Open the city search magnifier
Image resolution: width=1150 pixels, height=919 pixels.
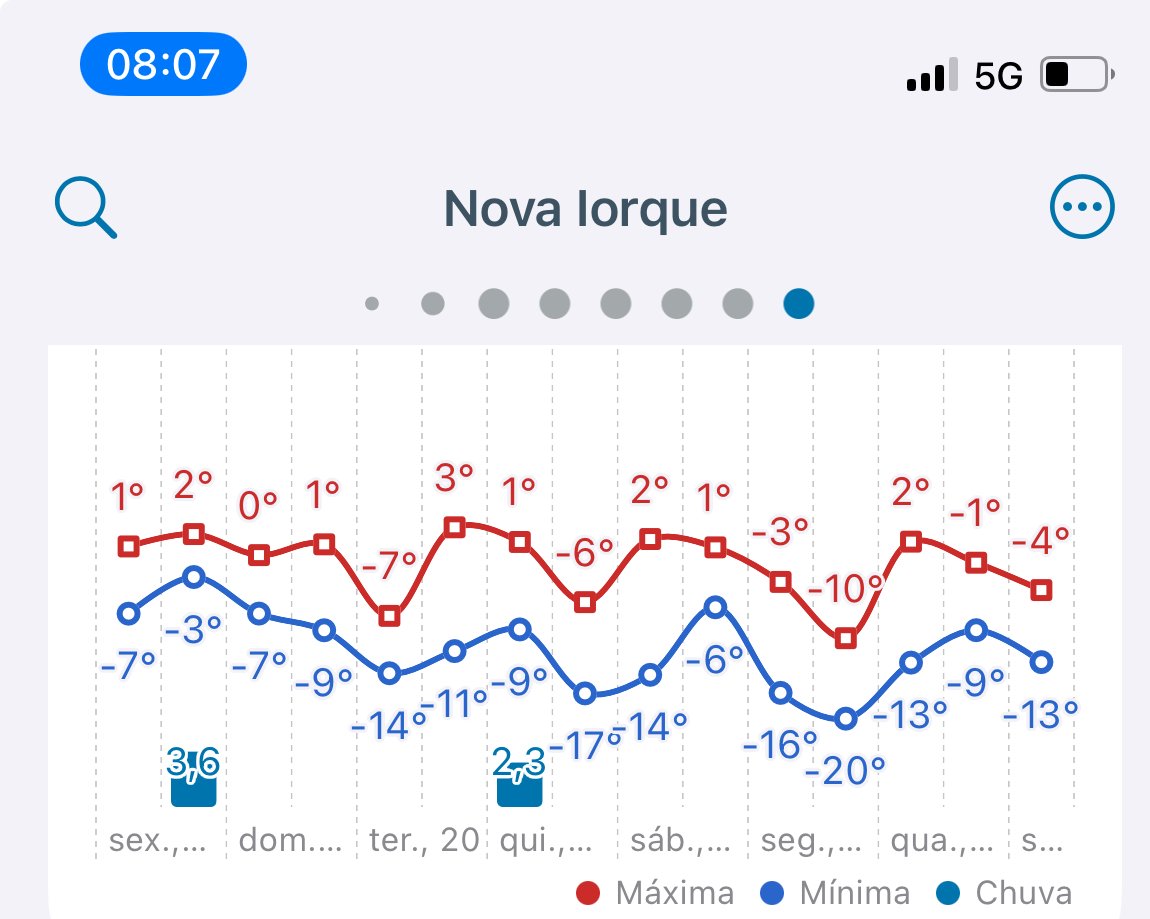(85, 209)
